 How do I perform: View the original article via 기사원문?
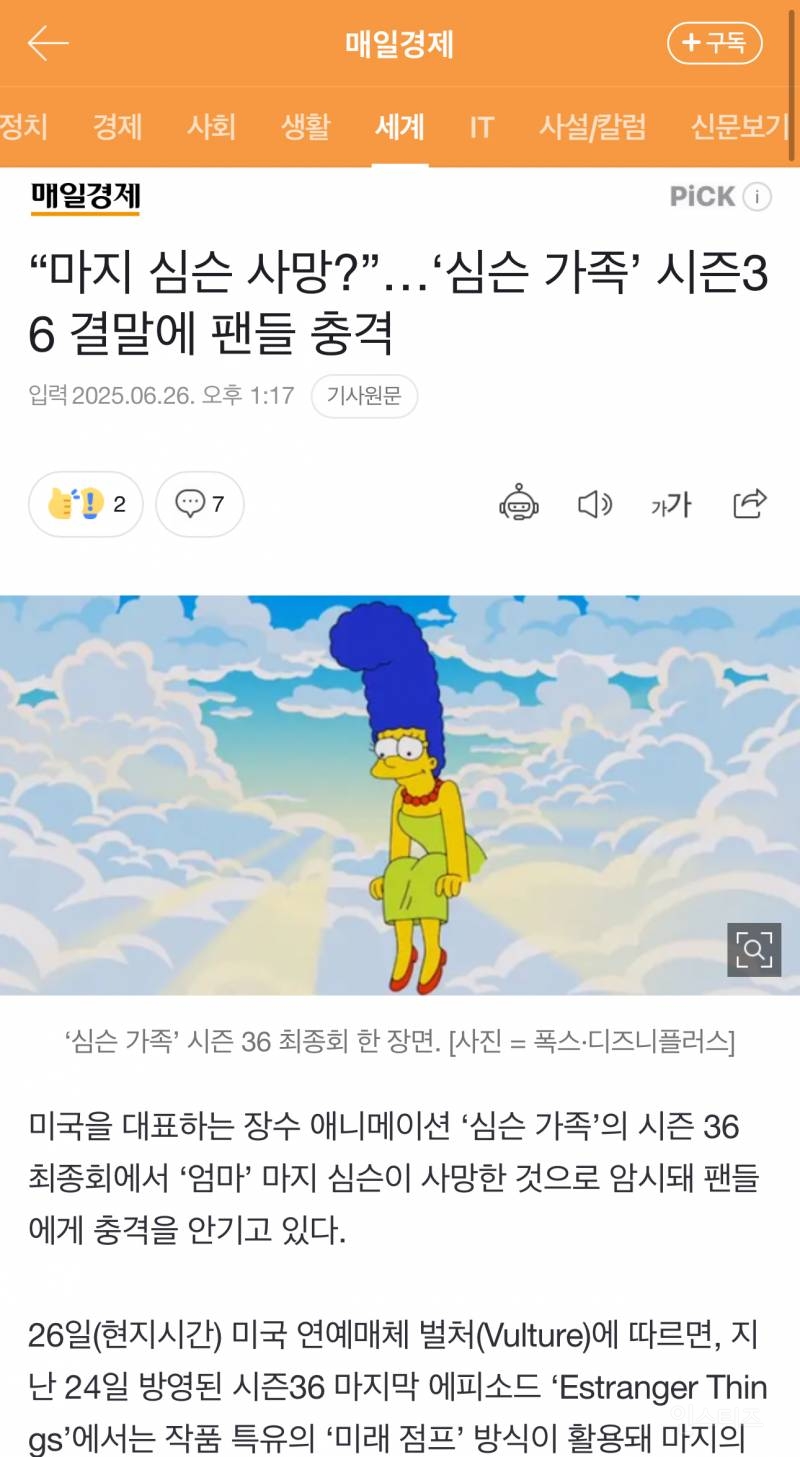(x=364, y=396)
